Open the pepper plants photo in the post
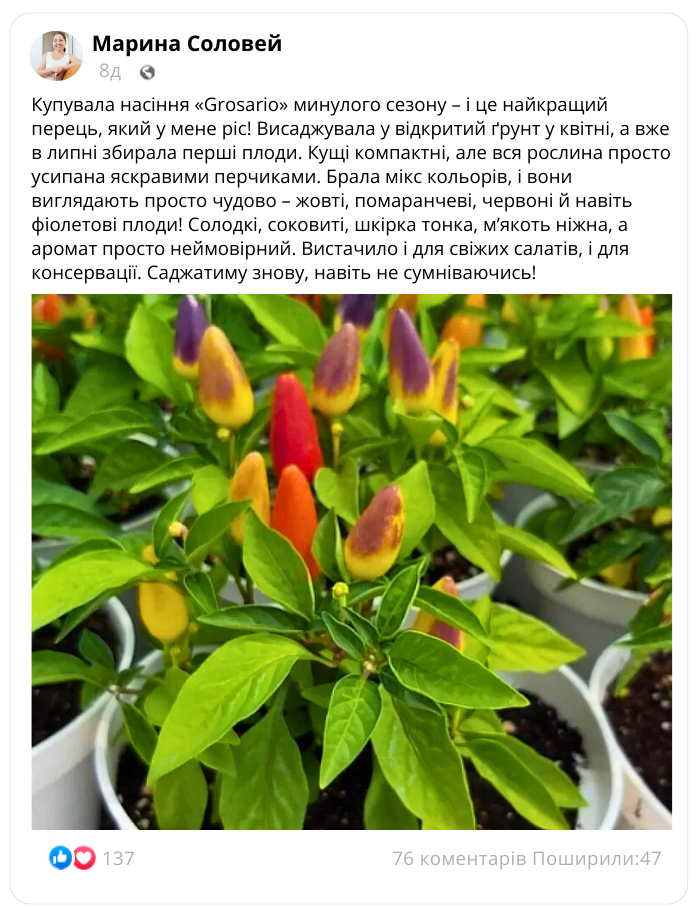This screenshot has width=698, height=908. (351, 561)
